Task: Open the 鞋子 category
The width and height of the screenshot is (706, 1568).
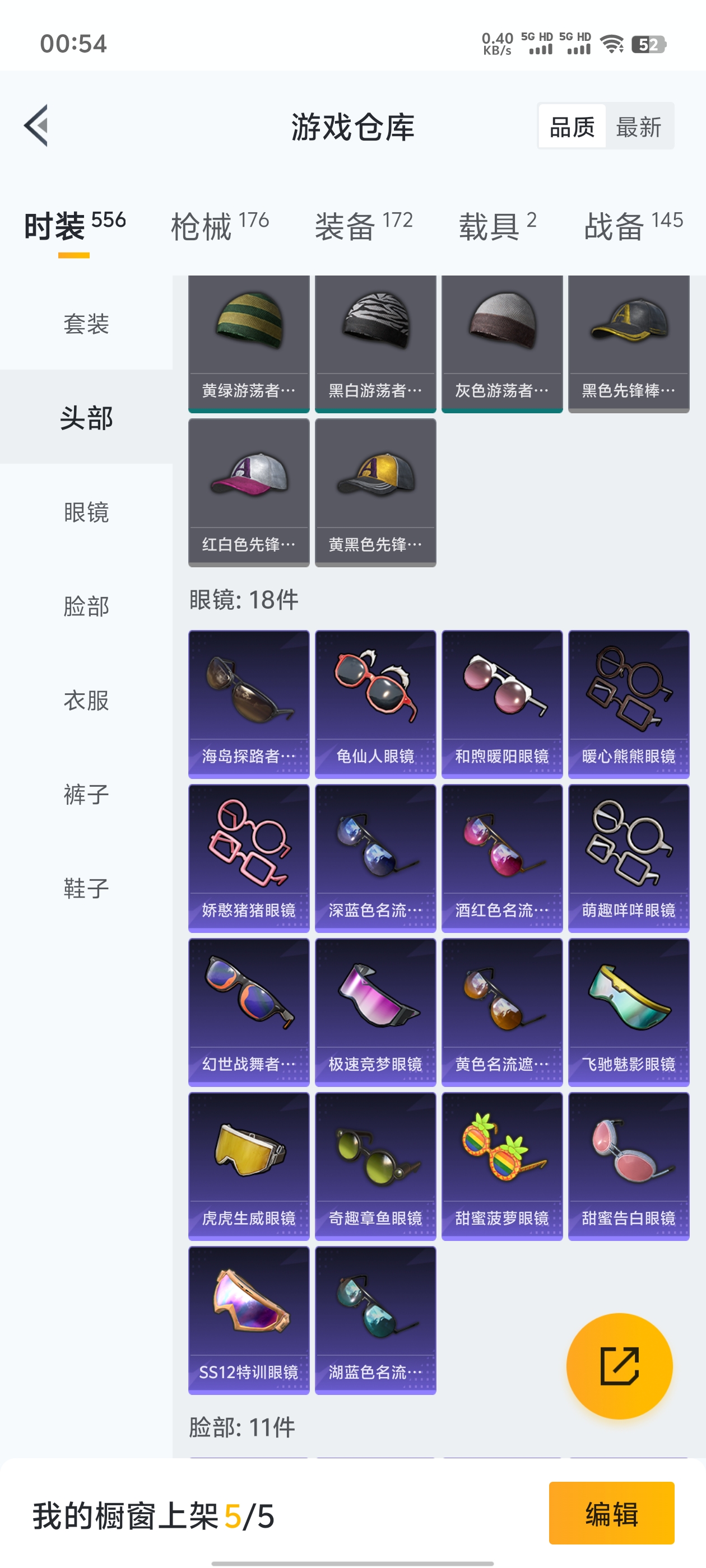Action: 86,888
